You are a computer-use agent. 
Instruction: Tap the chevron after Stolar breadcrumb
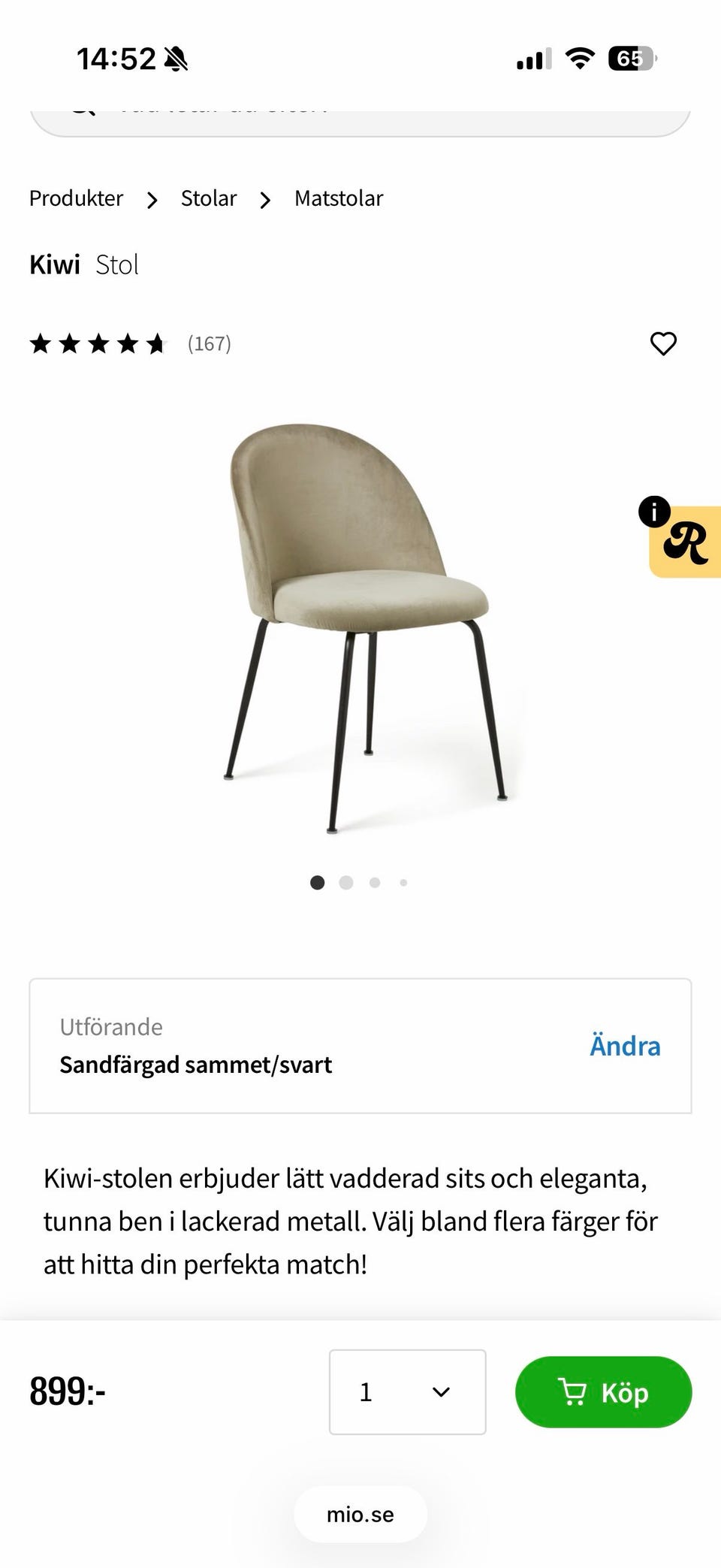pos(265,199)
